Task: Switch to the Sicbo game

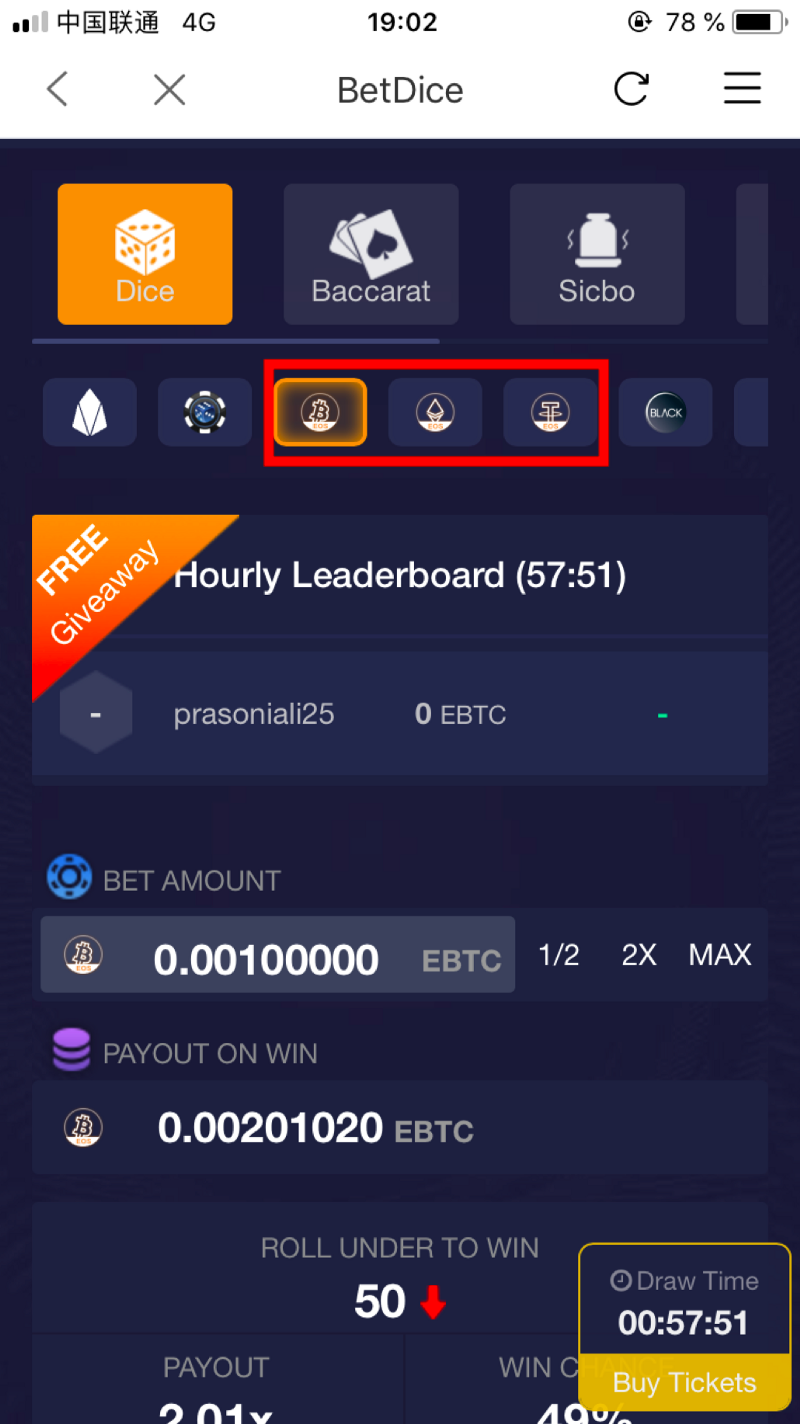Action: click(x=597, y=254)
